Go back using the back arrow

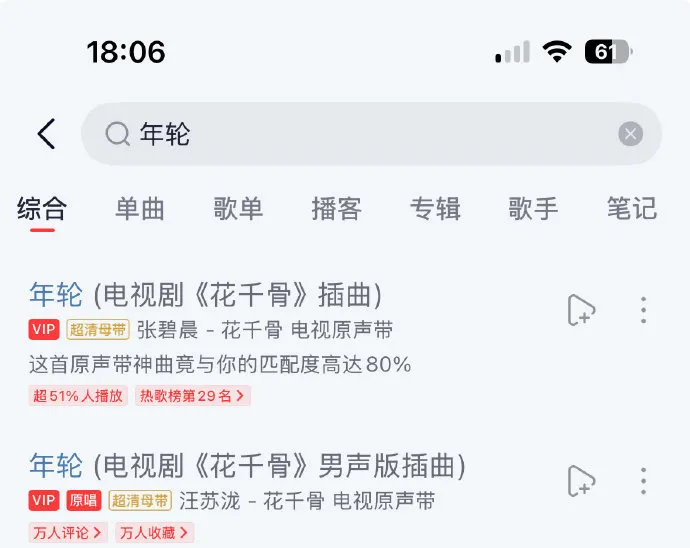point(46,134)
